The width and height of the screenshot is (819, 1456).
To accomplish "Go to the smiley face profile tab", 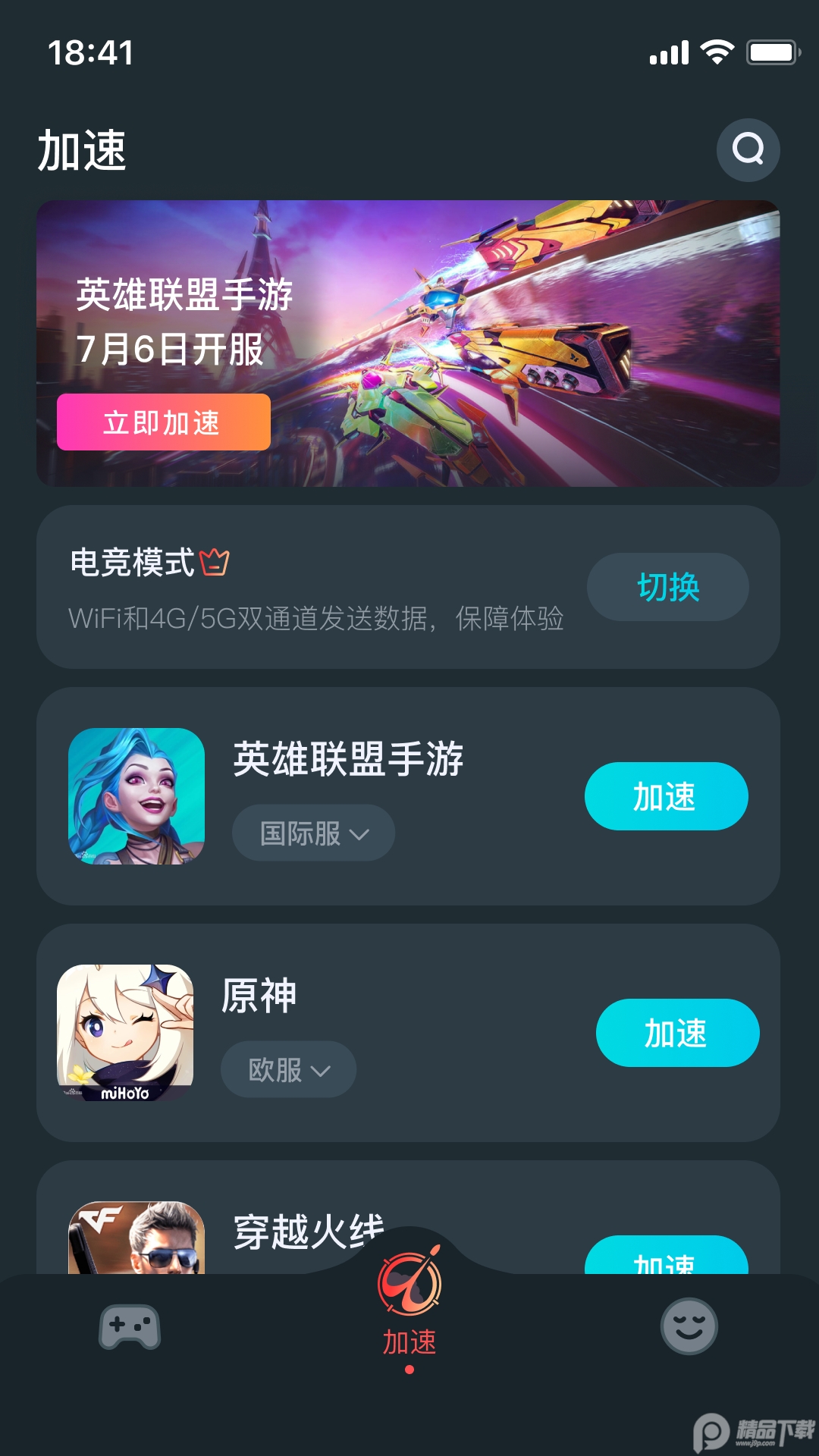I will pos(689,1327).
